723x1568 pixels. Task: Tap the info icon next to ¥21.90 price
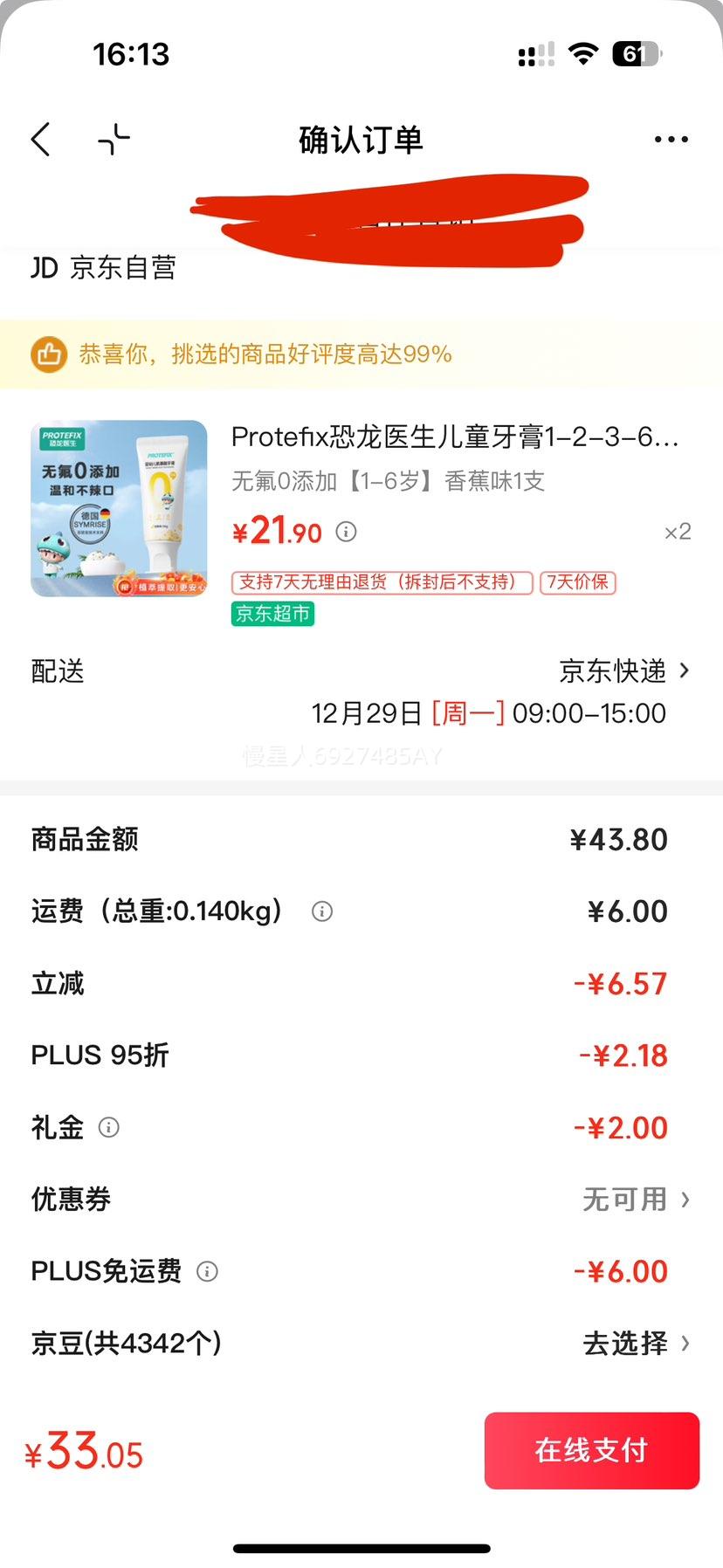point(346,533)
